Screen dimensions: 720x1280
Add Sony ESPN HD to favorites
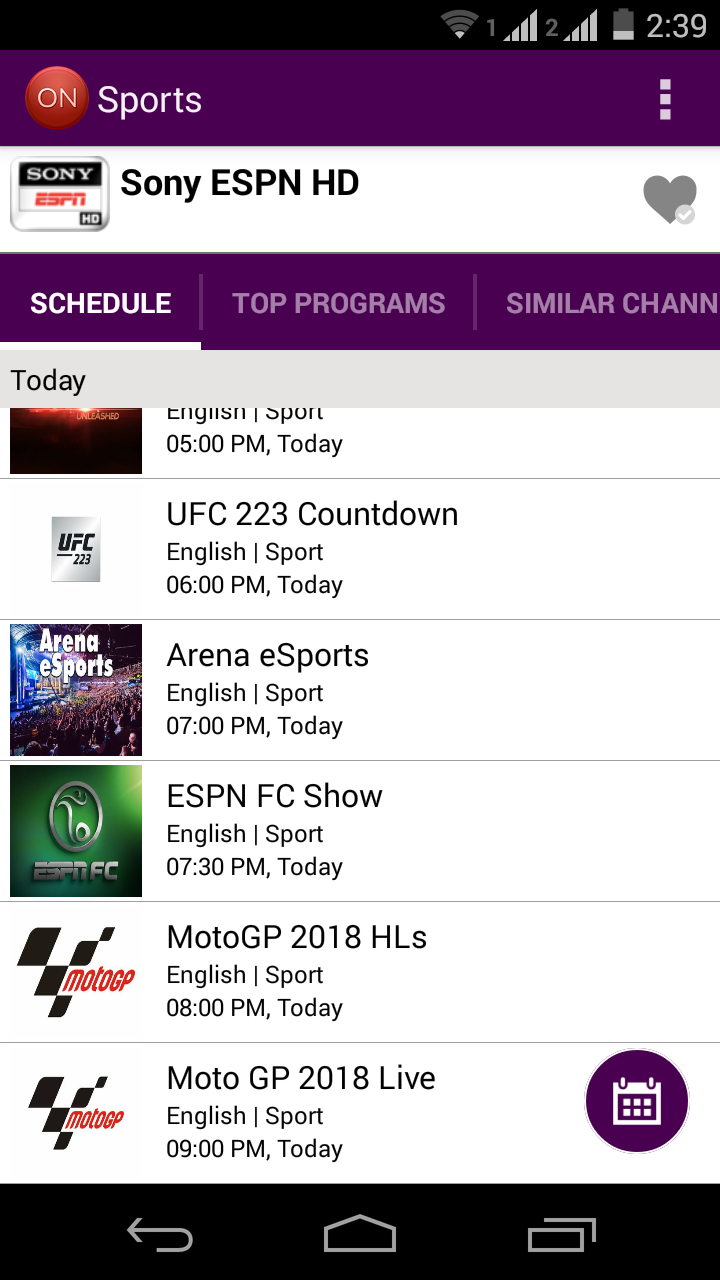(x=669, y=199)
